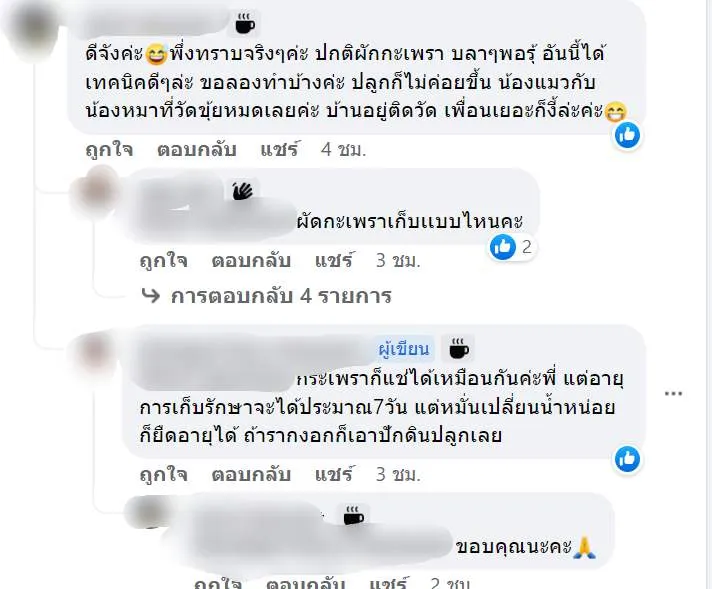Expand การตอบกลับ 4 รายการ replies
Viewport: 712px width, 589px height.
pyautogui.click(x=280, y=296)
